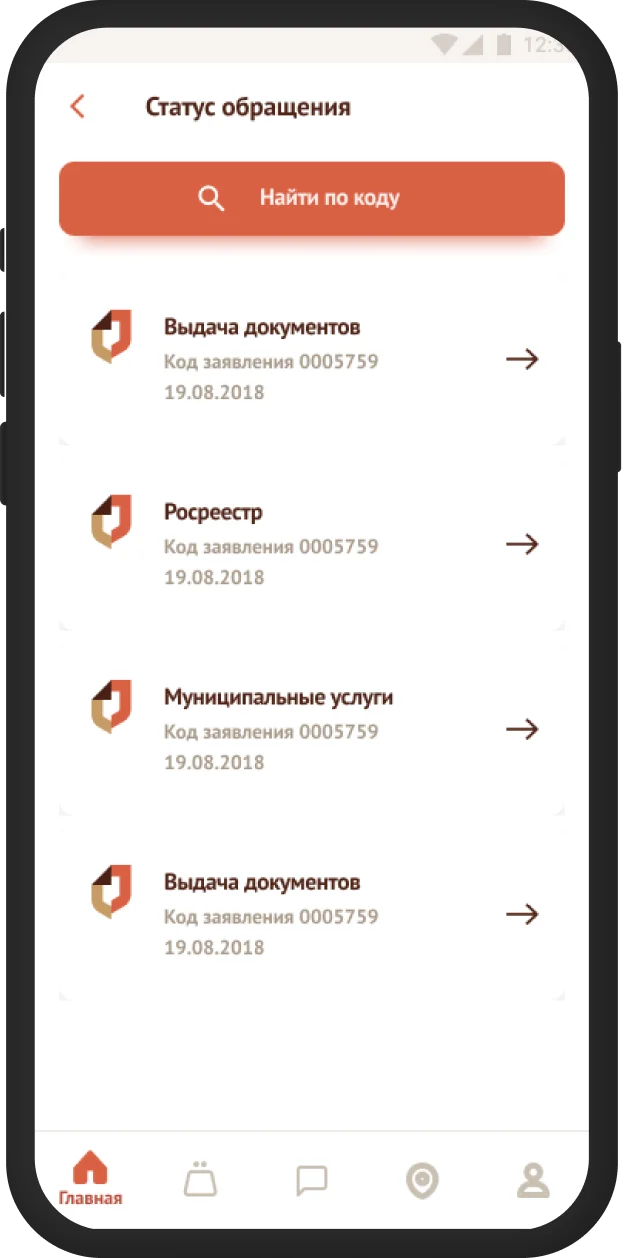Screen dimensions: 624x1258
Task: Switch to the map location tab
Action: [x=422, y=1180]
